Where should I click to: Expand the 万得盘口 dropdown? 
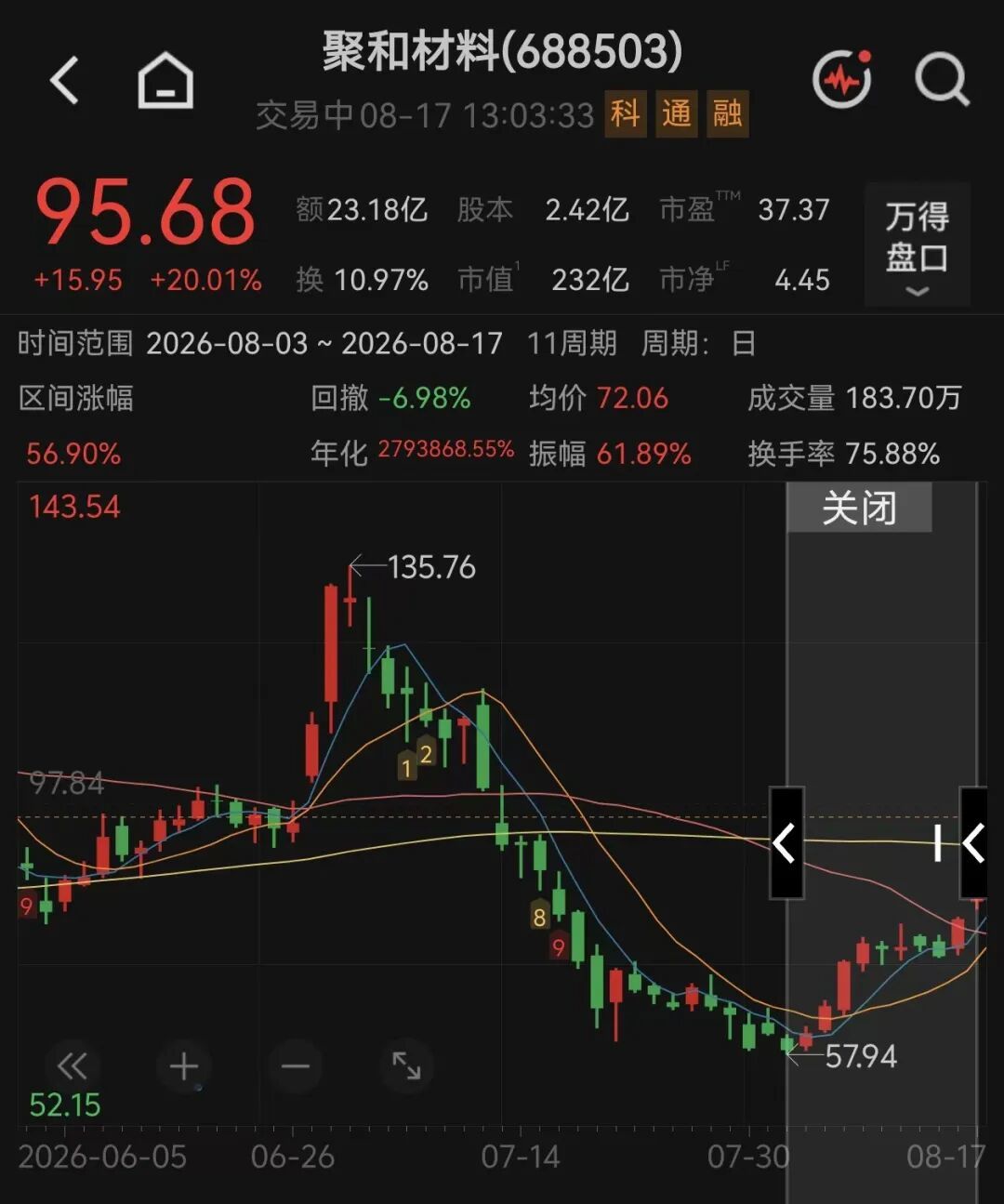click(x=917, y=245)
